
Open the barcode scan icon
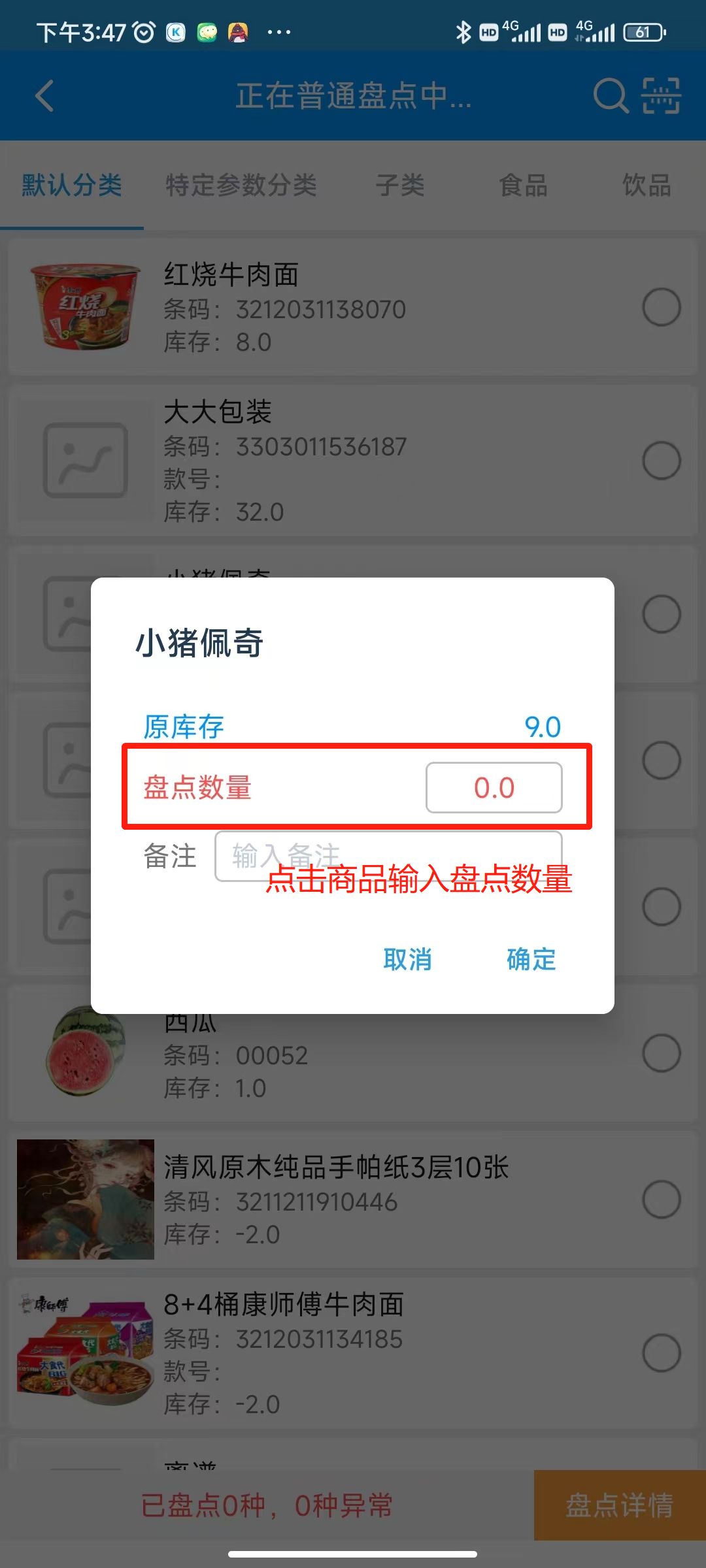[x=661, y=96]
